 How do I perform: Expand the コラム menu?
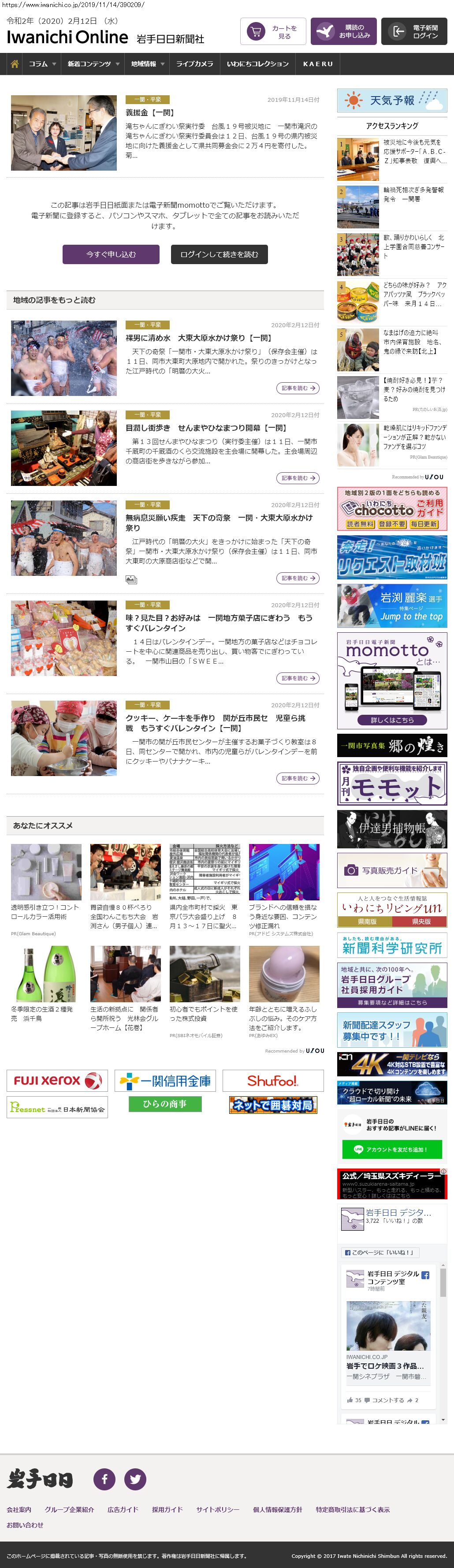pos(42,64)
